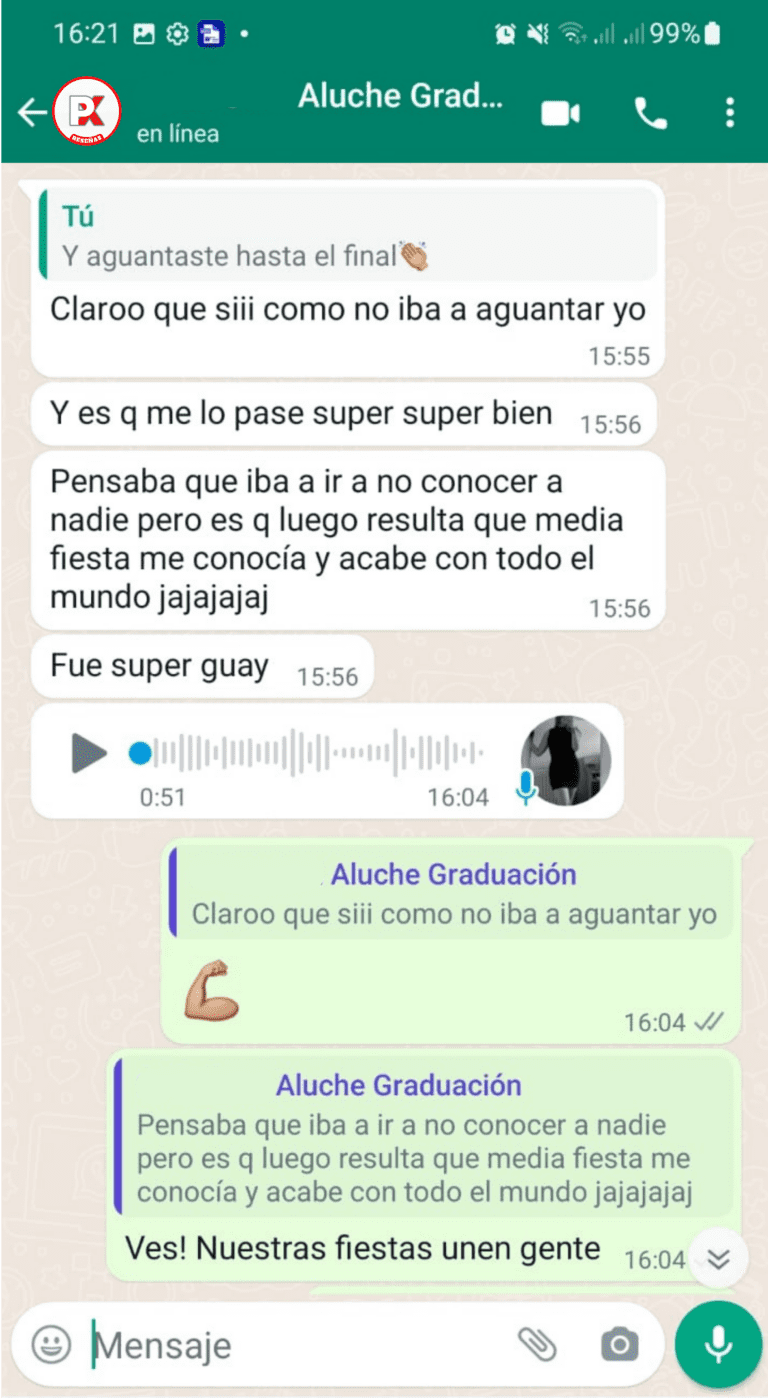Start a voice call
The height and width of the screenshot is (1398, 768).
650,113
